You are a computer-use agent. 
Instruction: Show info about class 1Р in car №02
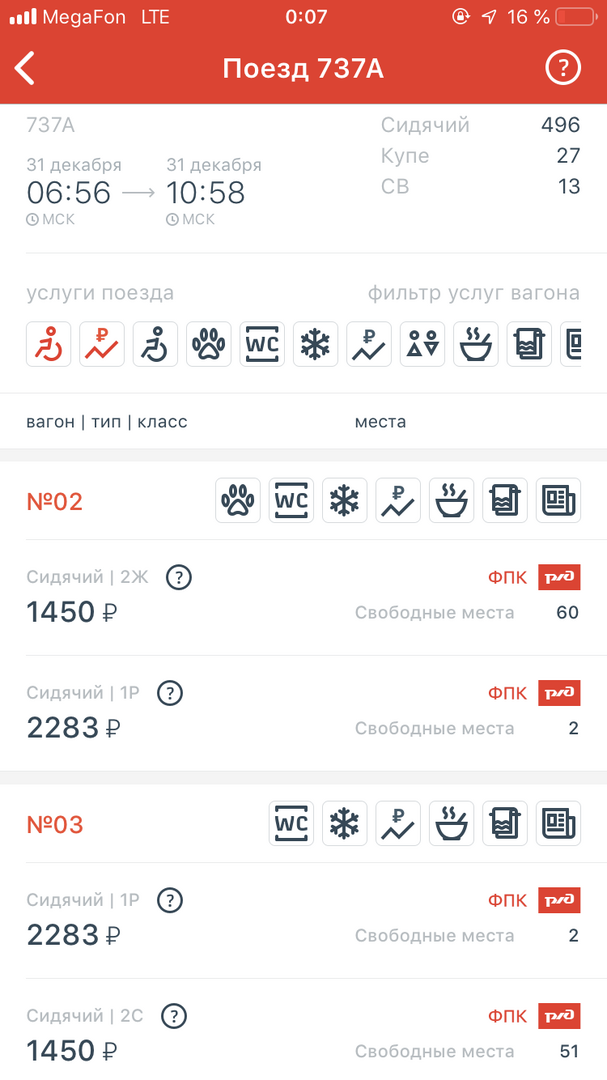[171, 693]
